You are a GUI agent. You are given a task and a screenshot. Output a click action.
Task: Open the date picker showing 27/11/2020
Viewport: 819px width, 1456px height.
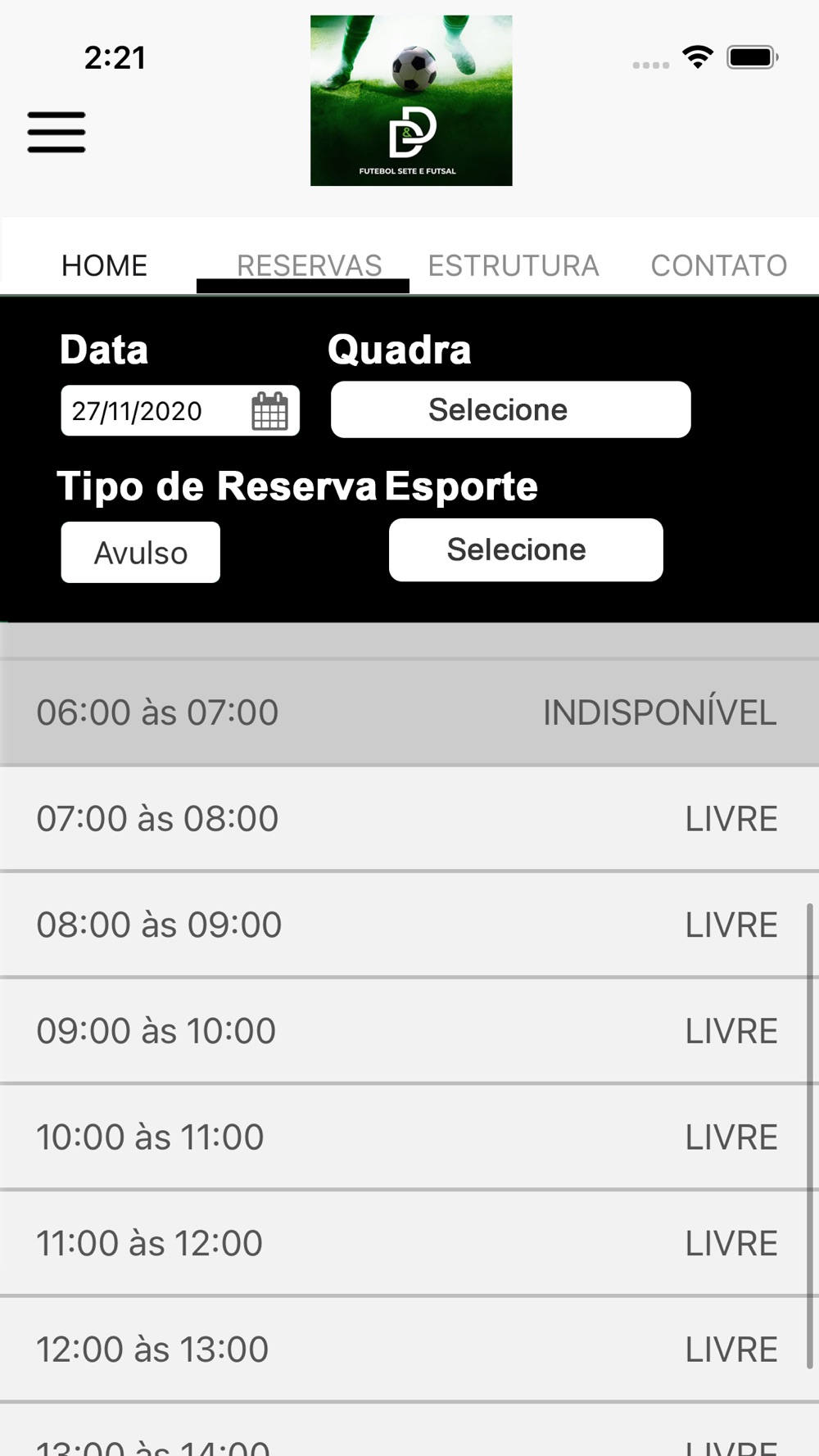180,410
